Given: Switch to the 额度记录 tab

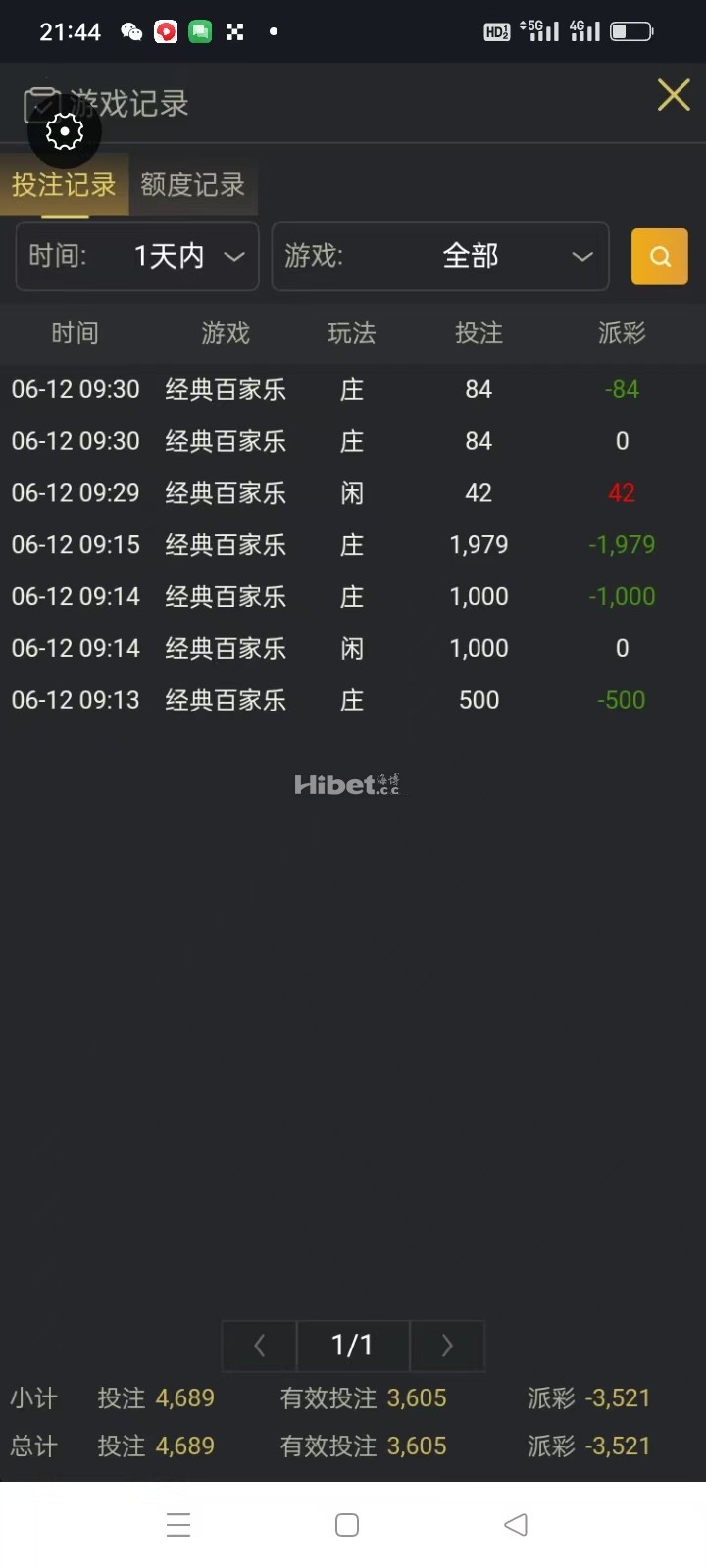Looking at the screenshot, I should (193, 185).
